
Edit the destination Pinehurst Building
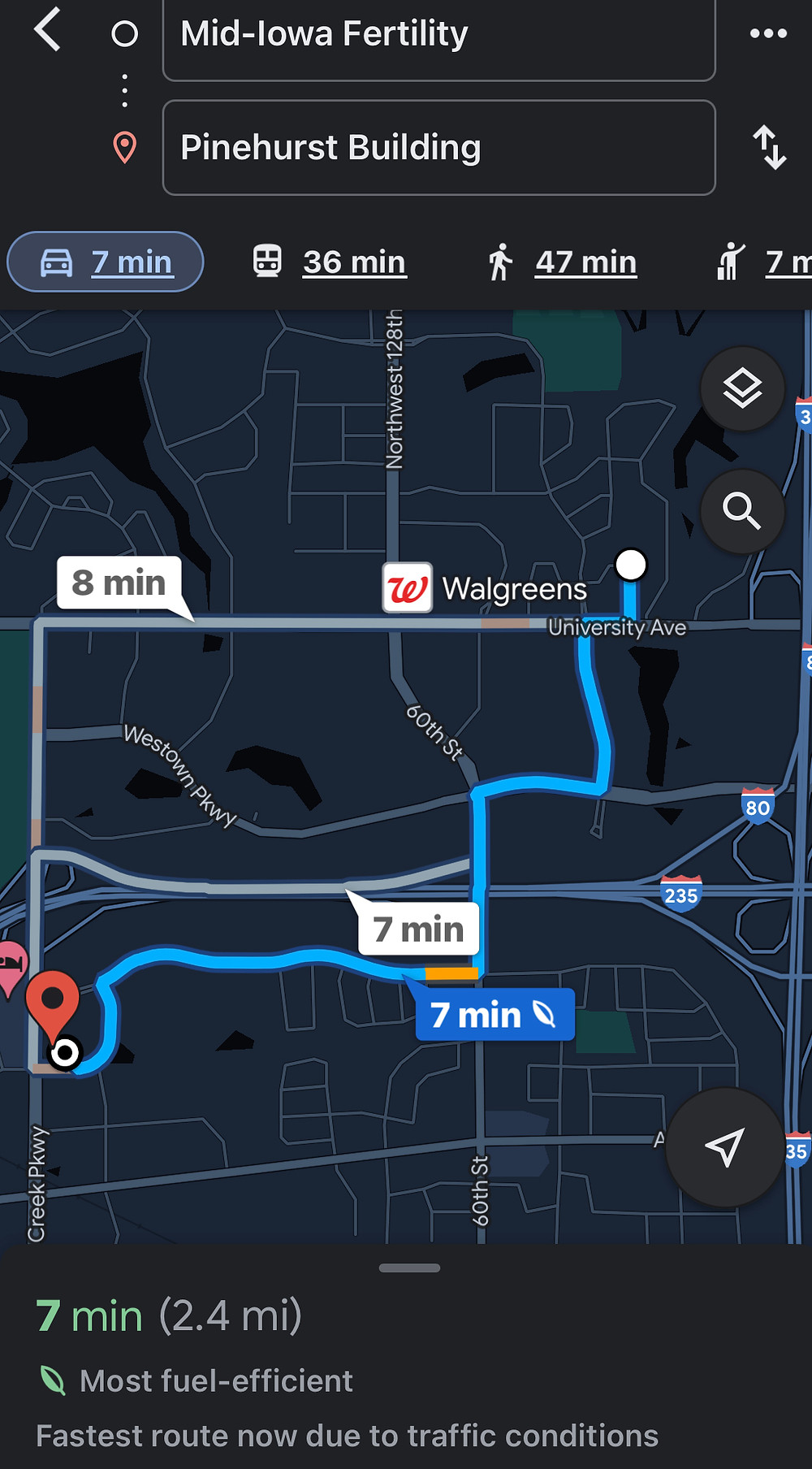[438, 147]
